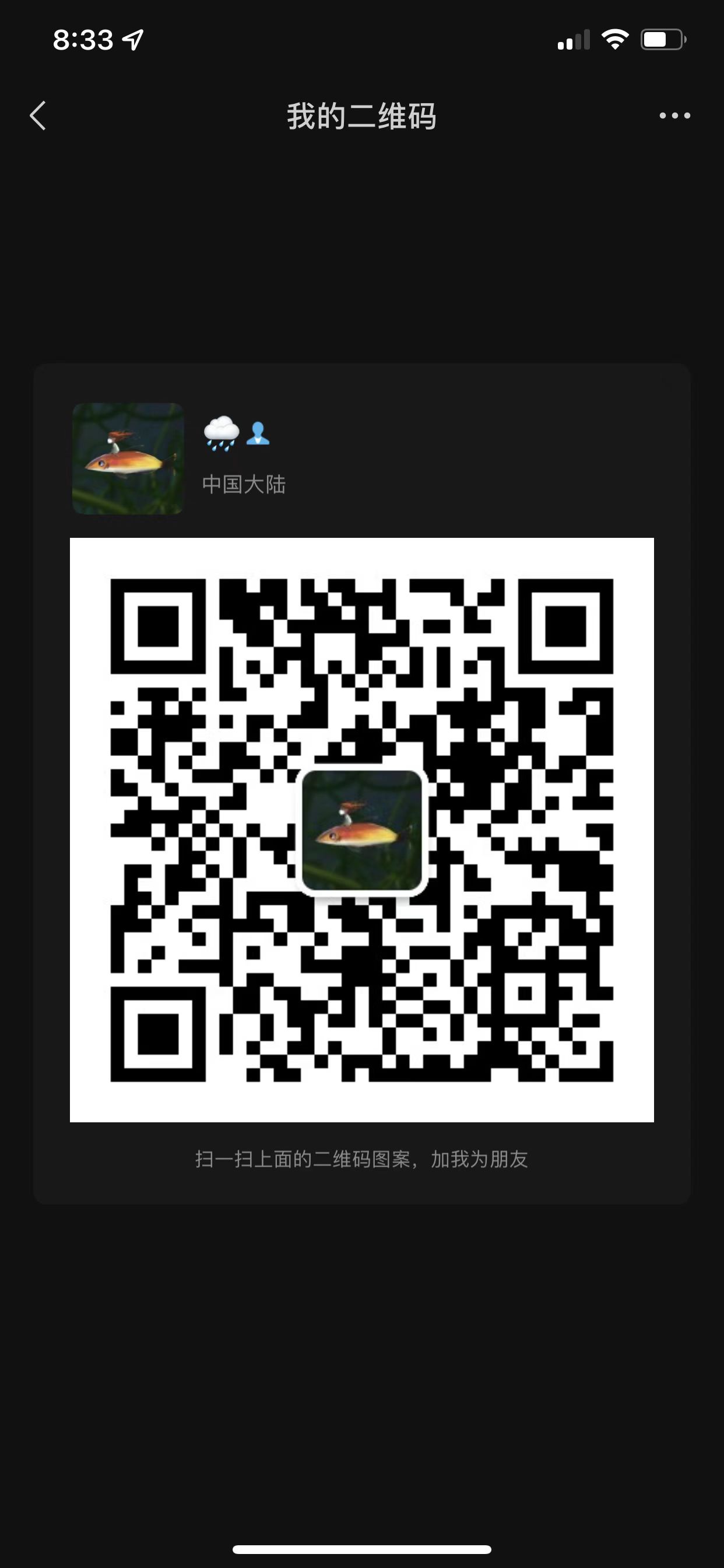Image resolution: width=724 pixels, height=1568 pixels.
Task: Go back using the arrow icon
Action: 38,116
